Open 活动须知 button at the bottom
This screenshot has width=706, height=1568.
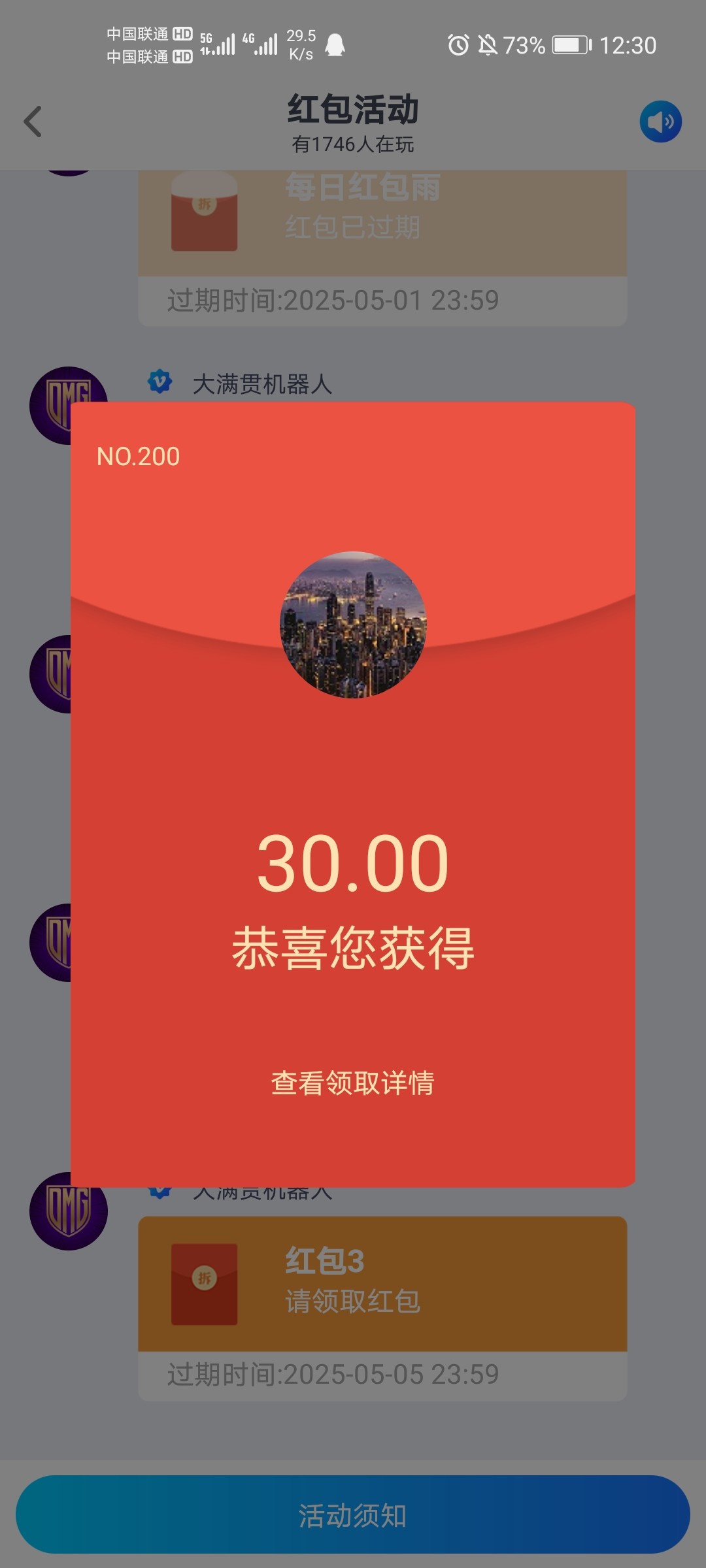(352, 1515)
